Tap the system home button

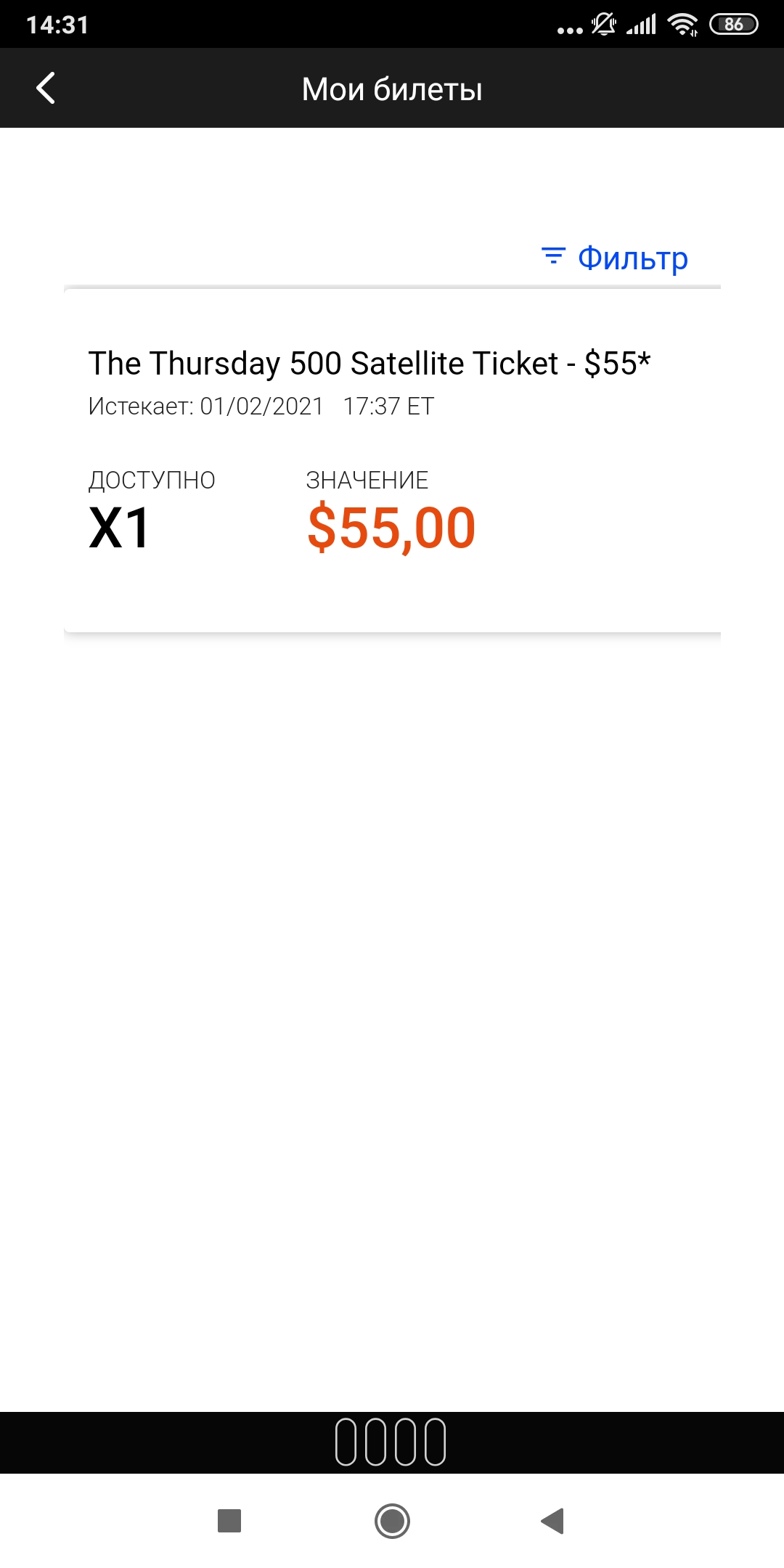click(392, 1521)
